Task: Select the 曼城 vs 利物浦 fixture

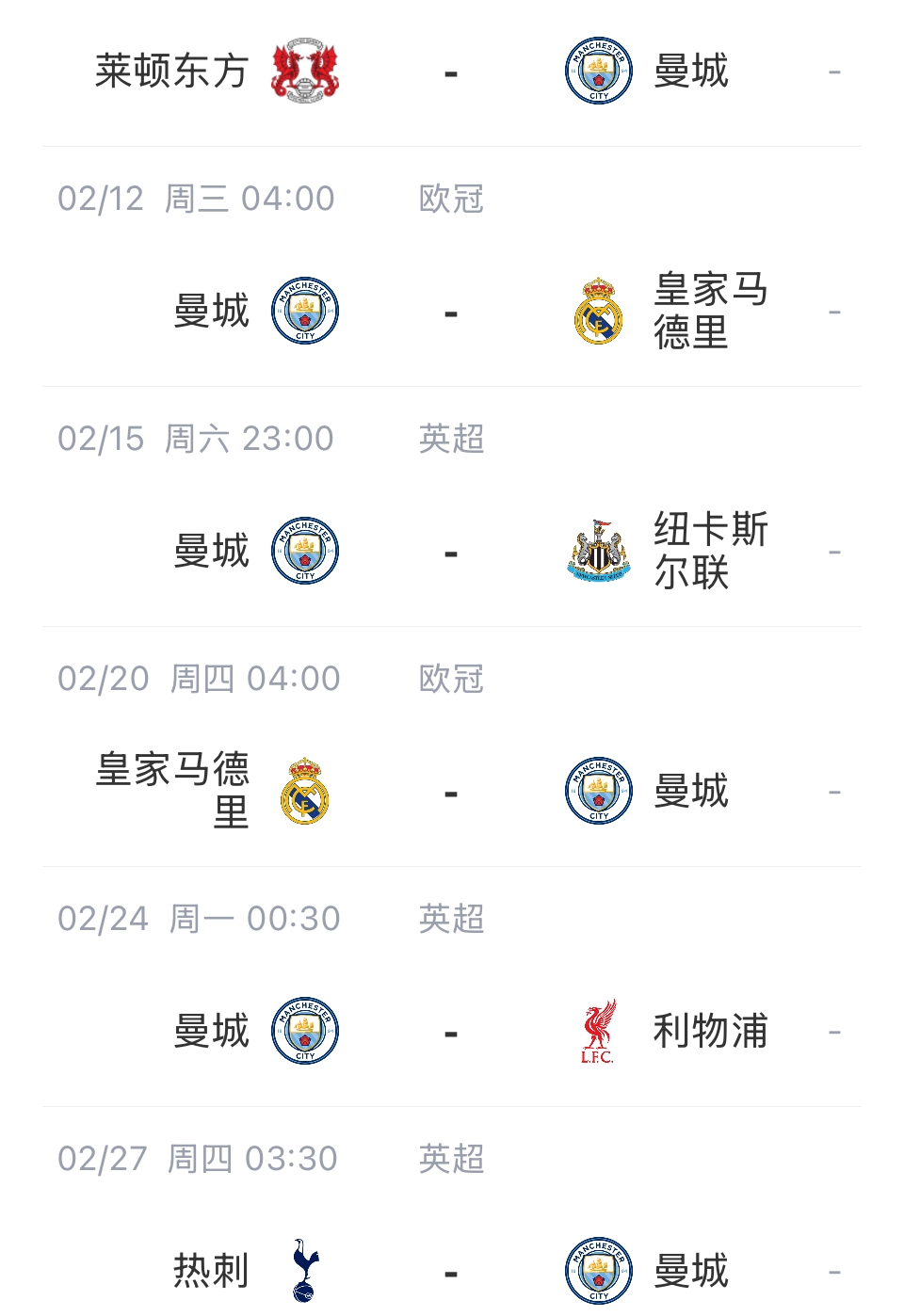Action: coord(451,1032)
